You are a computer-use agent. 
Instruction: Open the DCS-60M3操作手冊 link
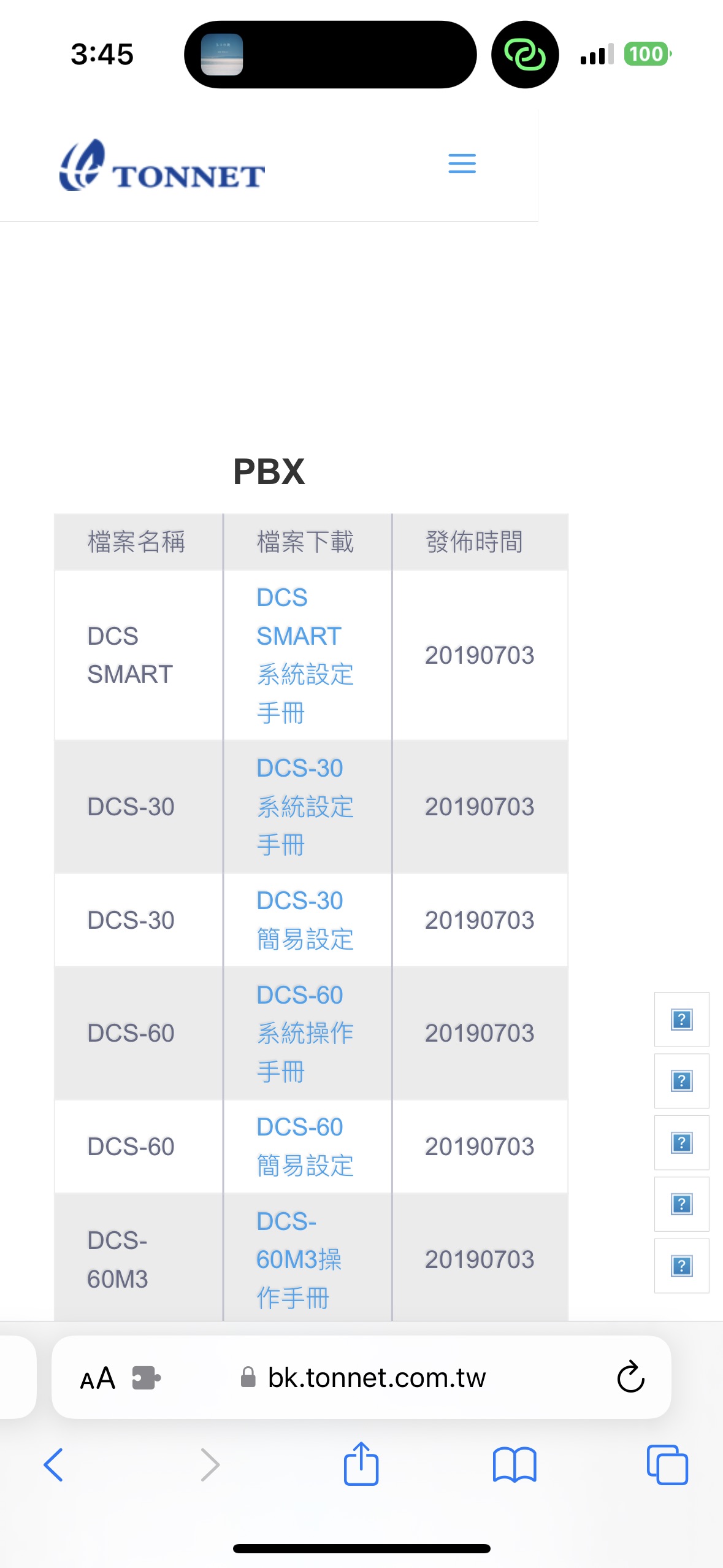[298, 1259]
